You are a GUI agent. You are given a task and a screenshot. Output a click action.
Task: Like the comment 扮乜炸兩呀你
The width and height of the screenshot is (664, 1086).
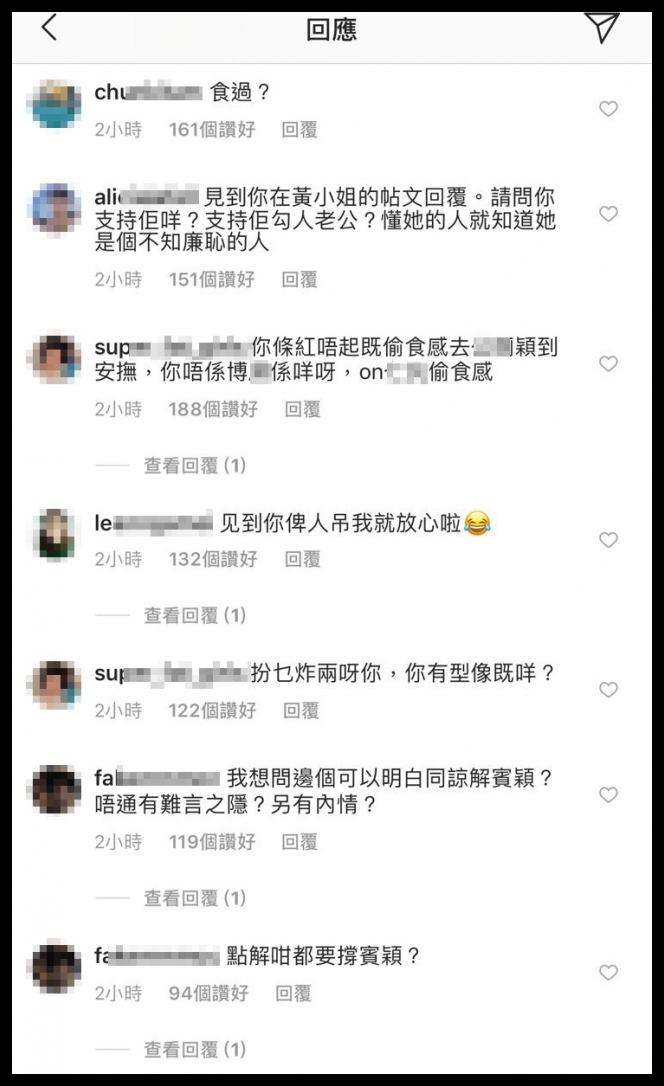coord(608,690)
